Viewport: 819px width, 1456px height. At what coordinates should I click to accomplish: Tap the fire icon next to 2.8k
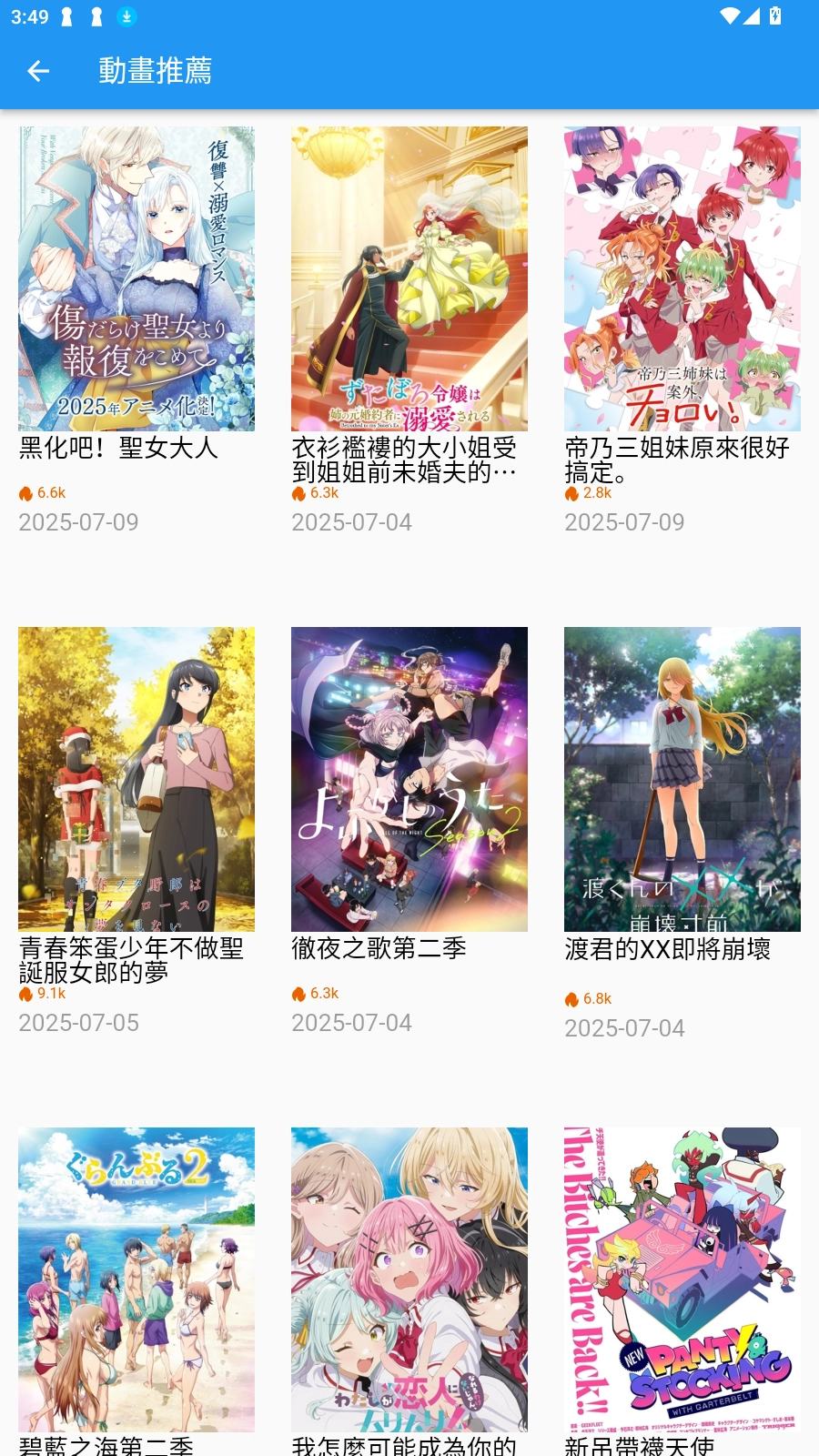(x=570, y=492)
